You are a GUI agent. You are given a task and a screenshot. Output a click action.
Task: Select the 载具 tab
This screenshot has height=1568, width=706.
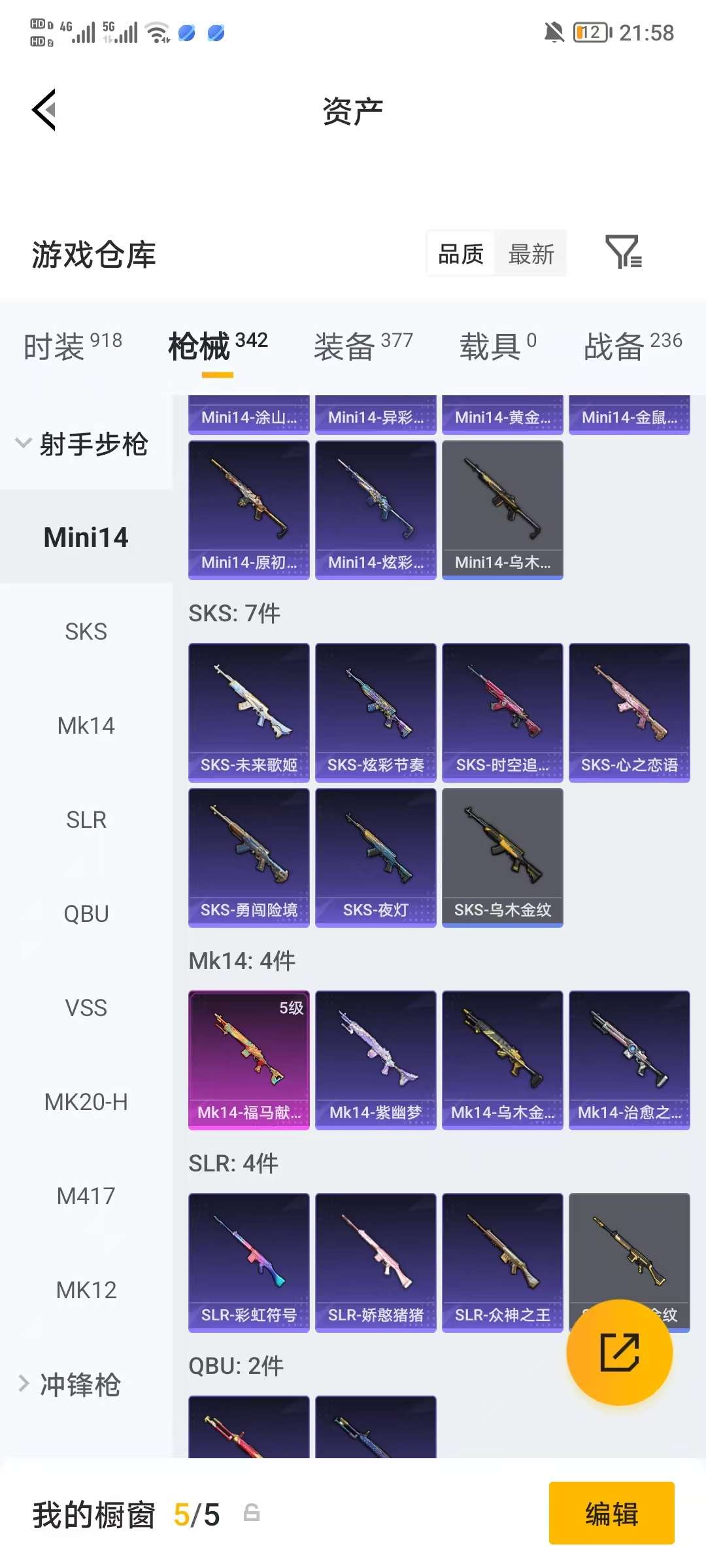[497, 346]
